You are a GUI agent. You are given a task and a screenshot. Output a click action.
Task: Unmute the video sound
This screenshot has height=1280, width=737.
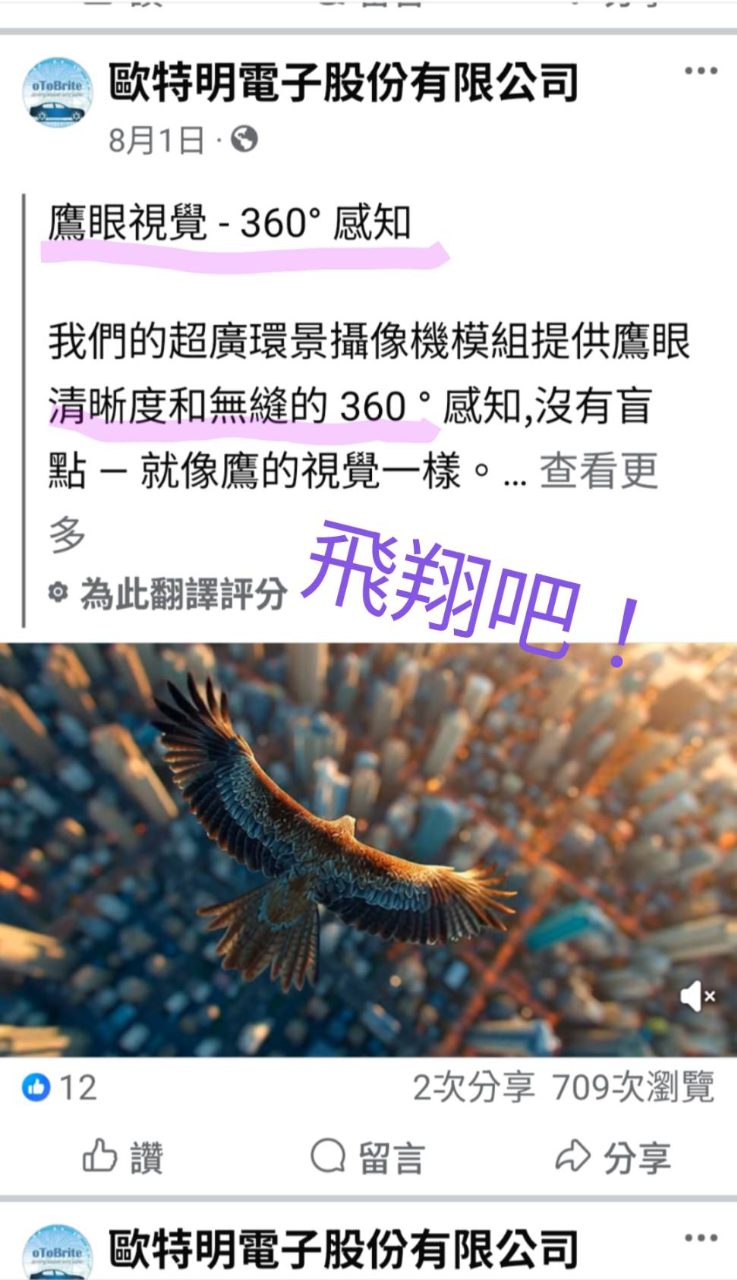[697, 995]
